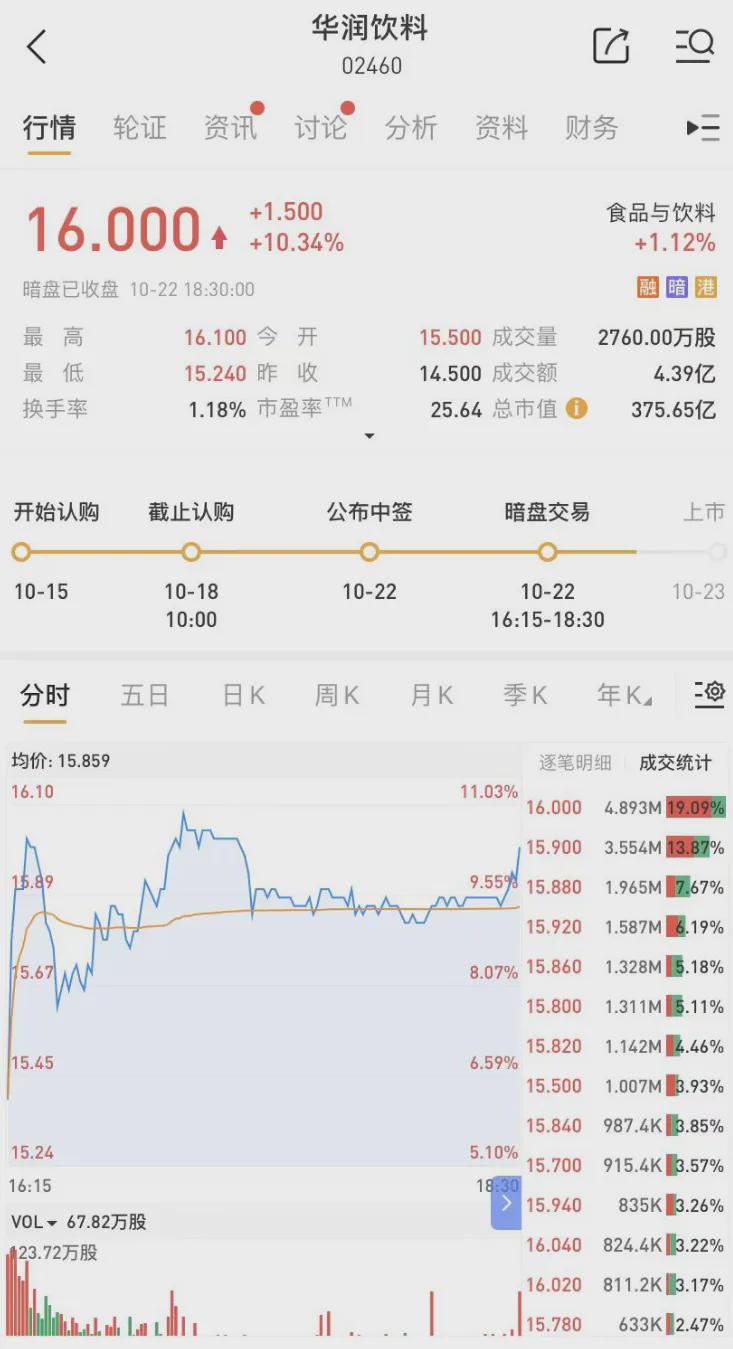733x1349 pixels.
Task: Select the 周K chart
Action: (x=337, y=695)
